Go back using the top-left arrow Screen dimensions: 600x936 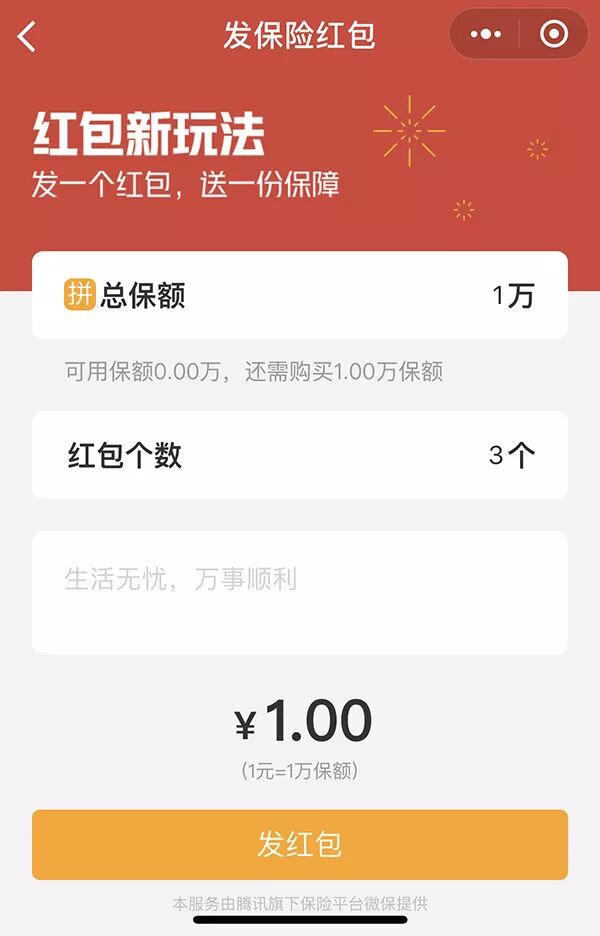coord(27,37)
